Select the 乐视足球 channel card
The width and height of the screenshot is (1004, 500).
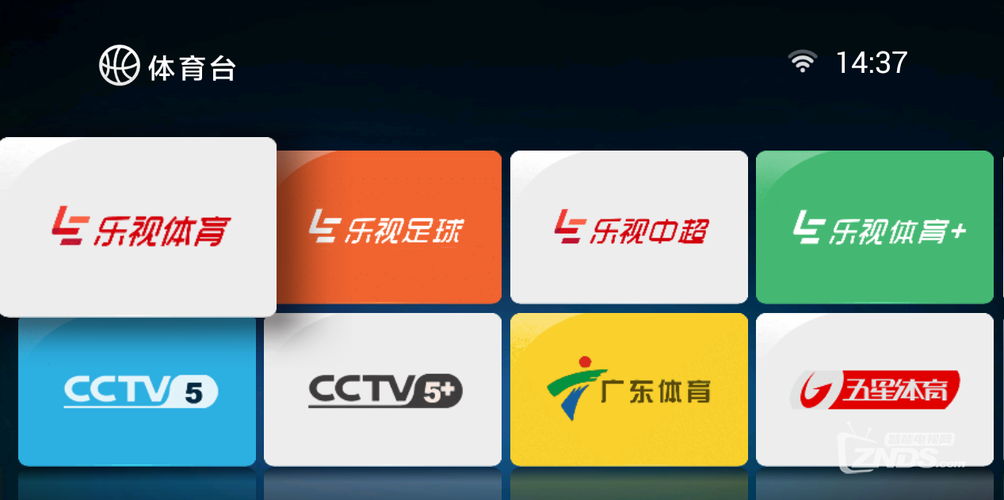[x=388, y=228]
